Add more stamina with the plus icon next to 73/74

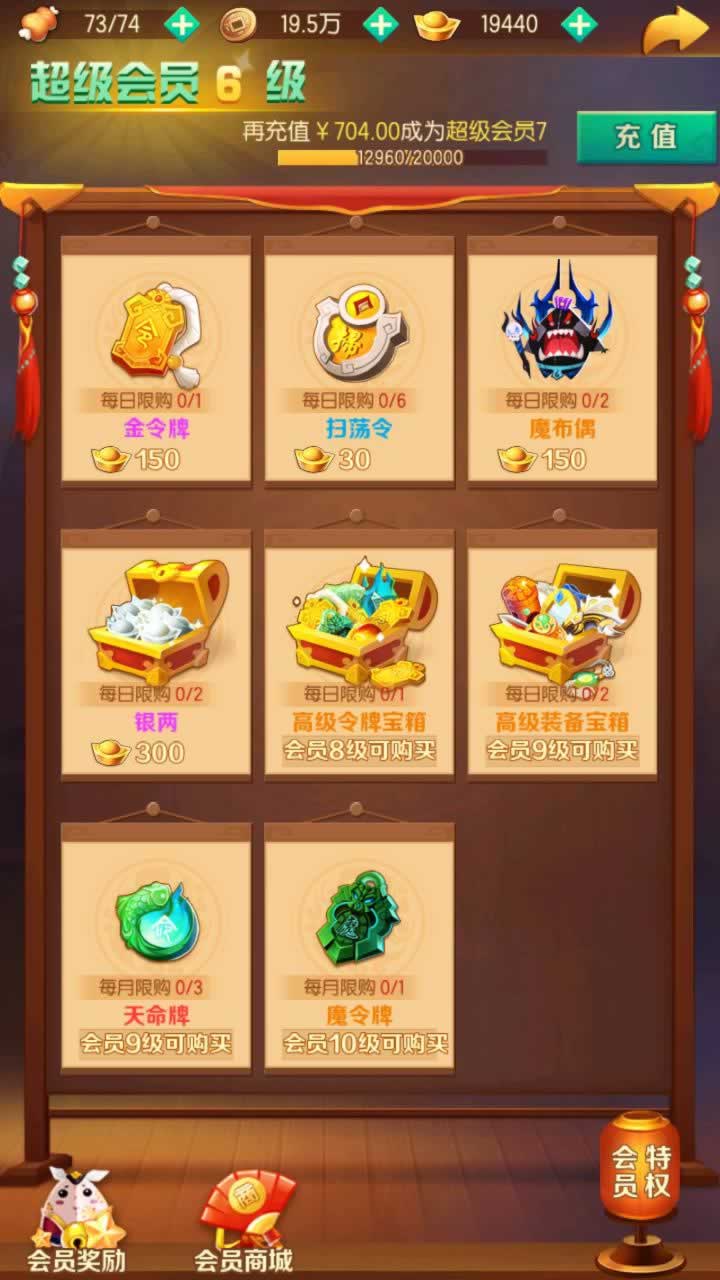coord(181,24)
